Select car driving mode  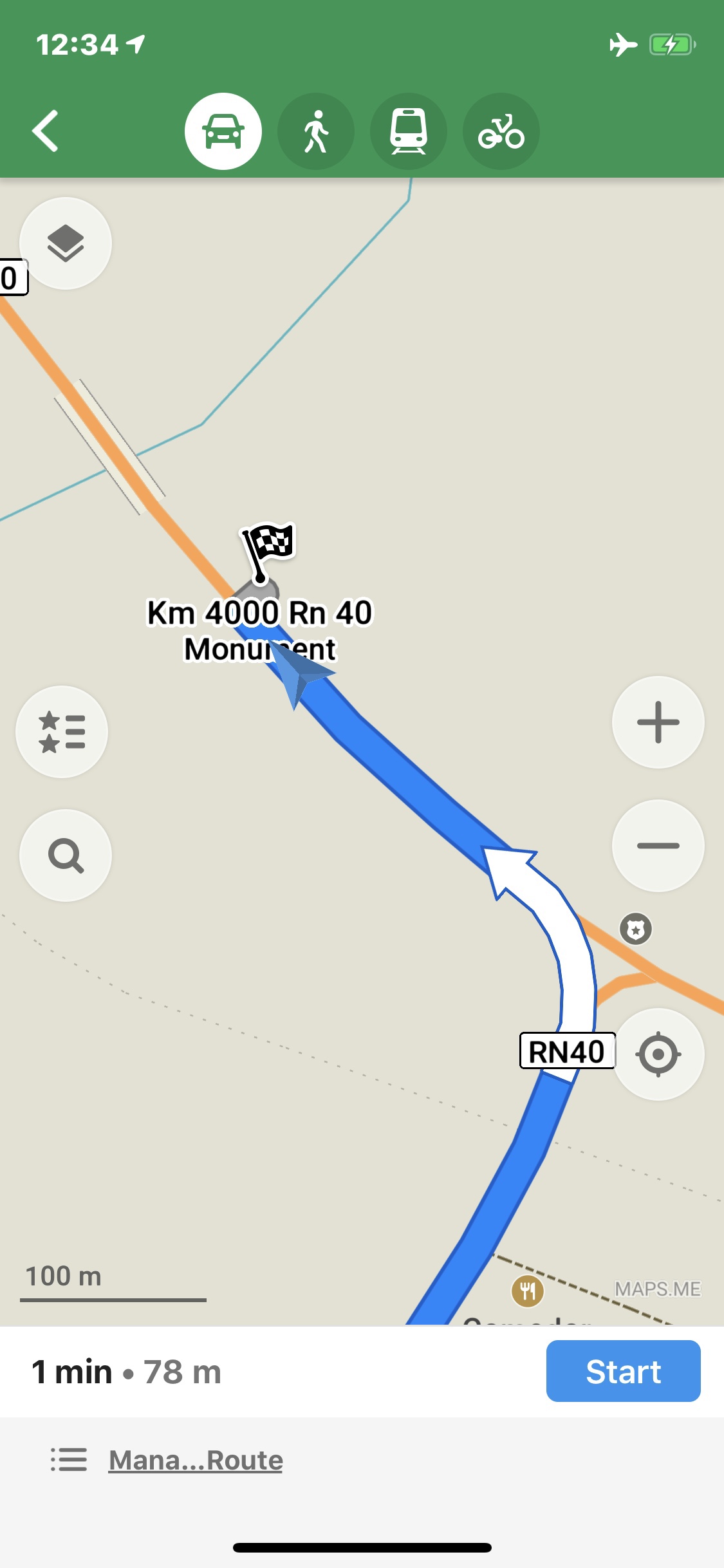click(x=223, y=131)
